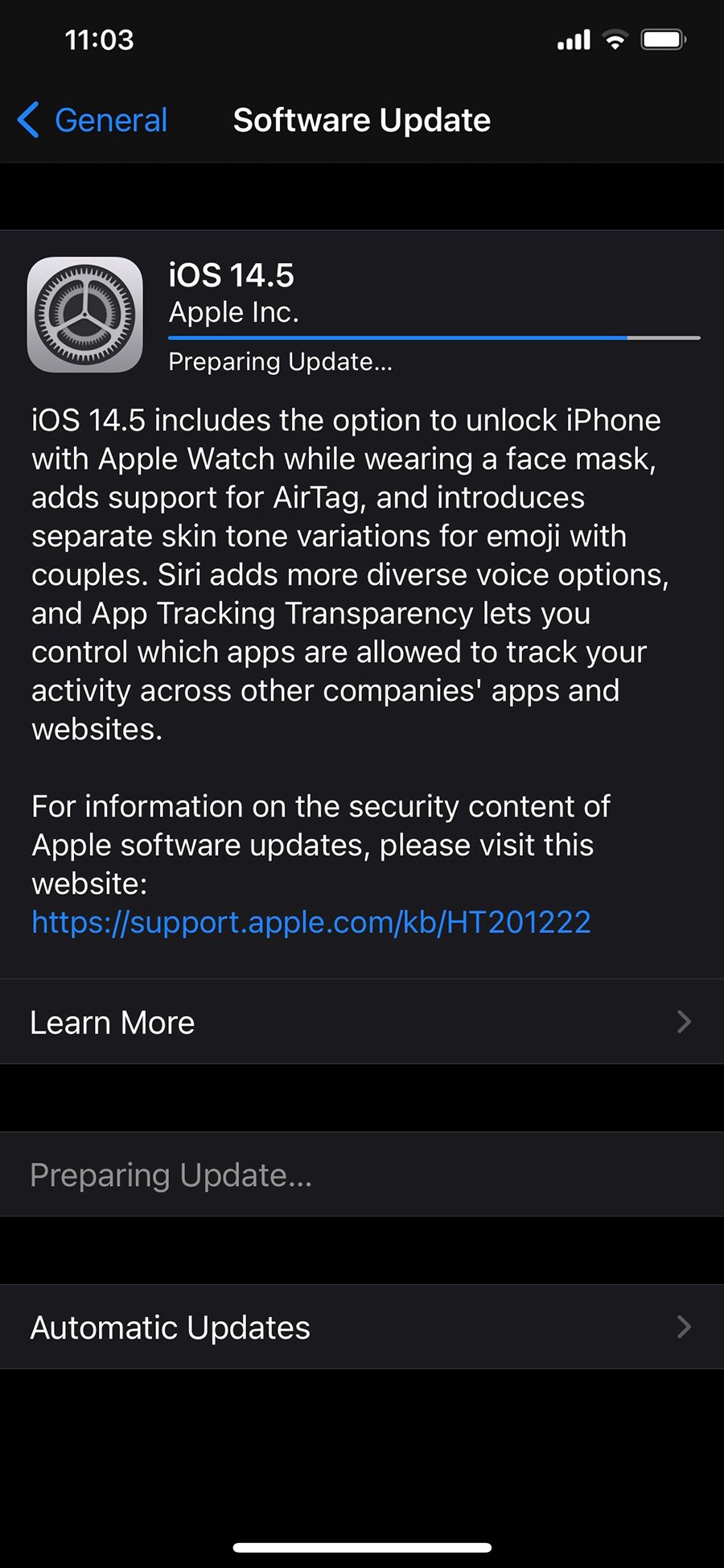Open the Apple security support link
This screenshot has height=1568, width=724.
310,922
